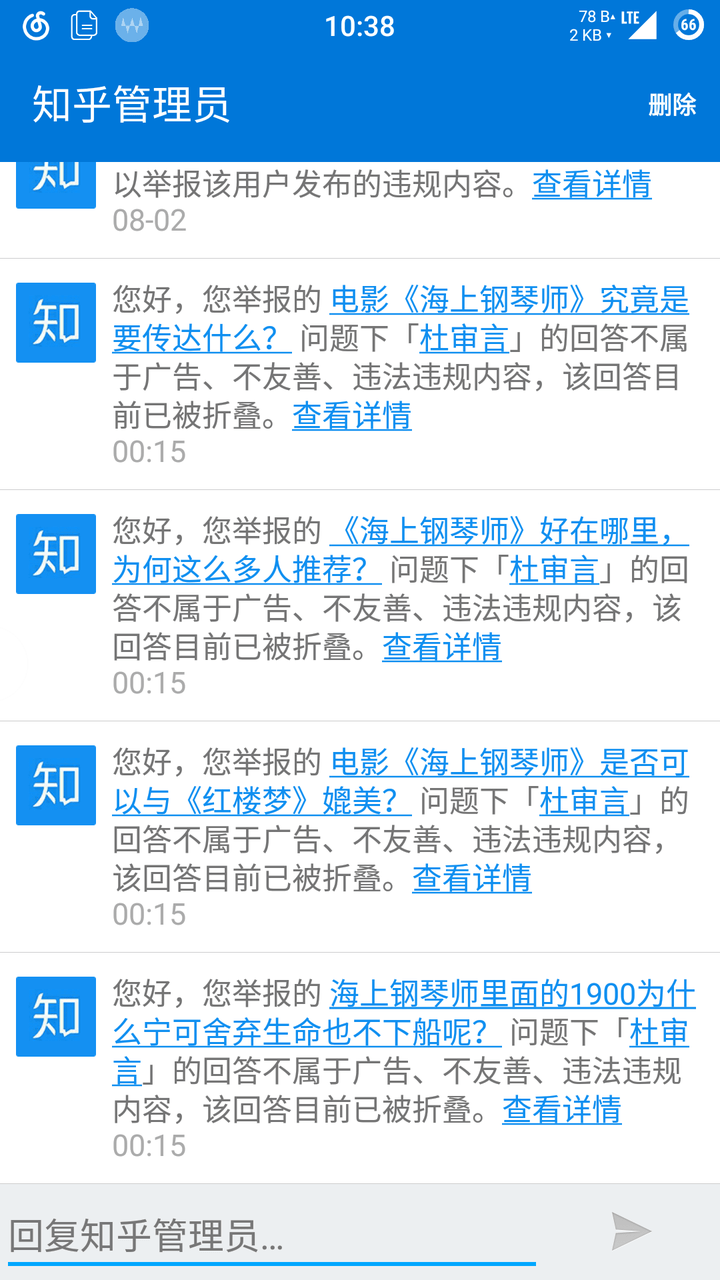Open 杜审言 in the 好在哪里 message
The image size is (720, 1280).
[x=554, y=570]
